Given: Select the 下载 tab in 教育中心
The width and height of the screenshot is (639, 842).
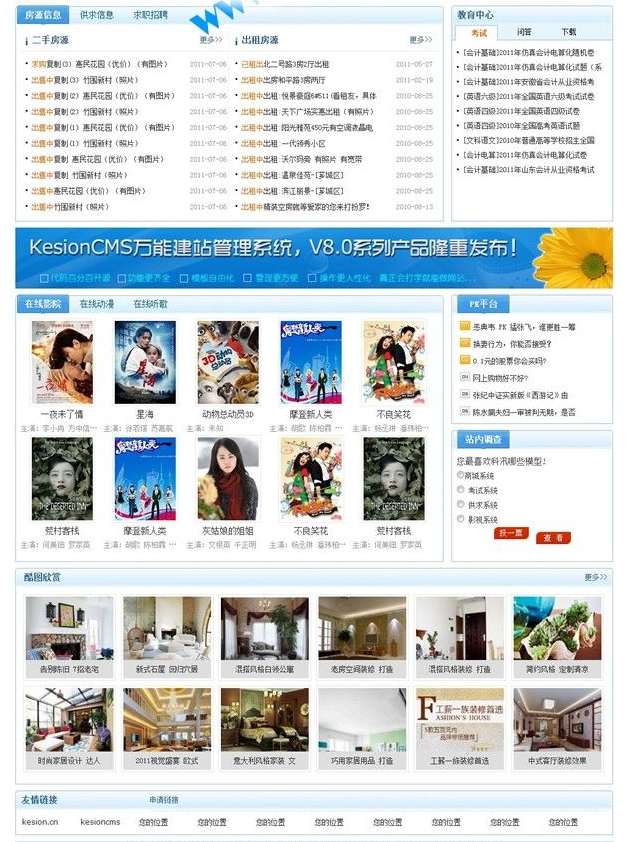Looking at the screenshot, I should click(x=568, y=33).
